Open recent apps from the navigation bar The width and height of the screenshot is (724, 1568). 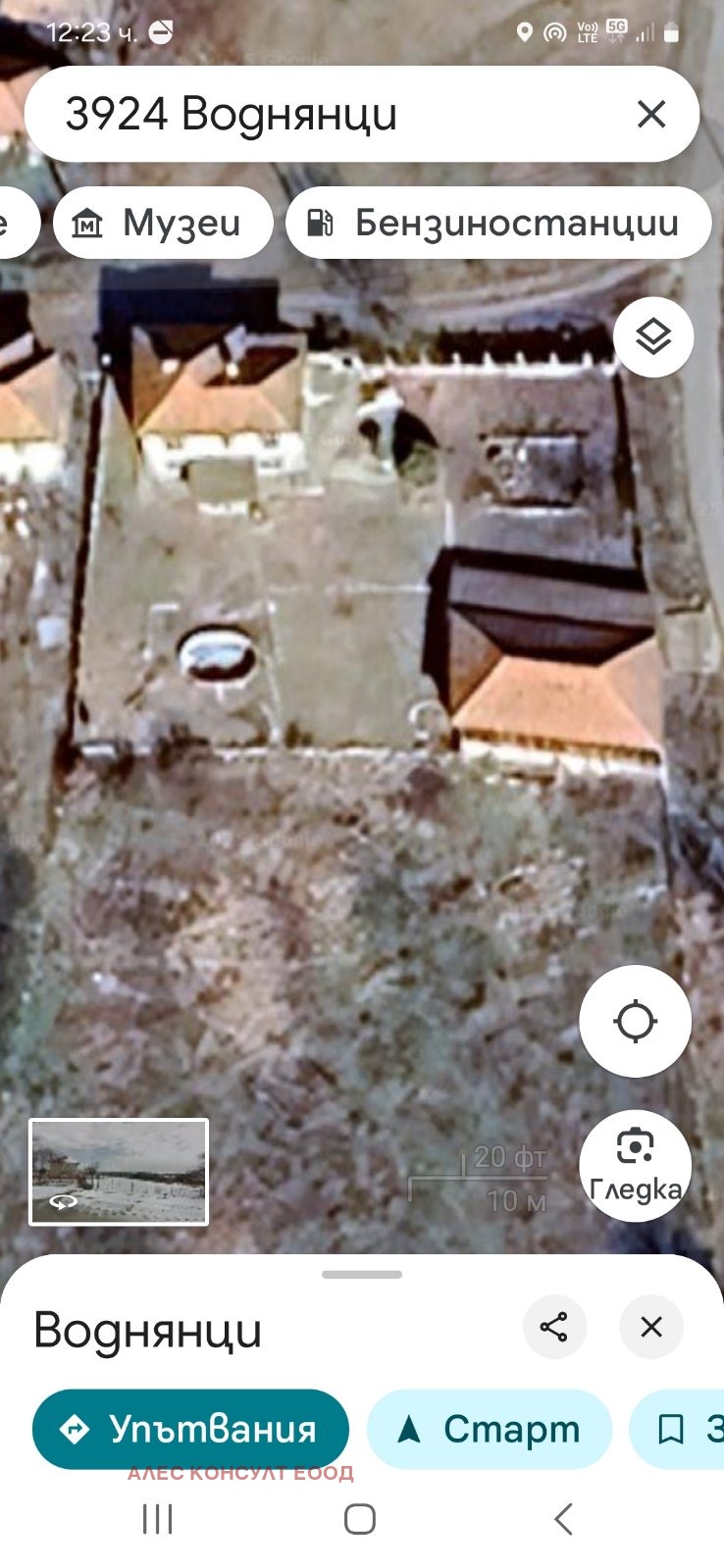[158, 1519]
